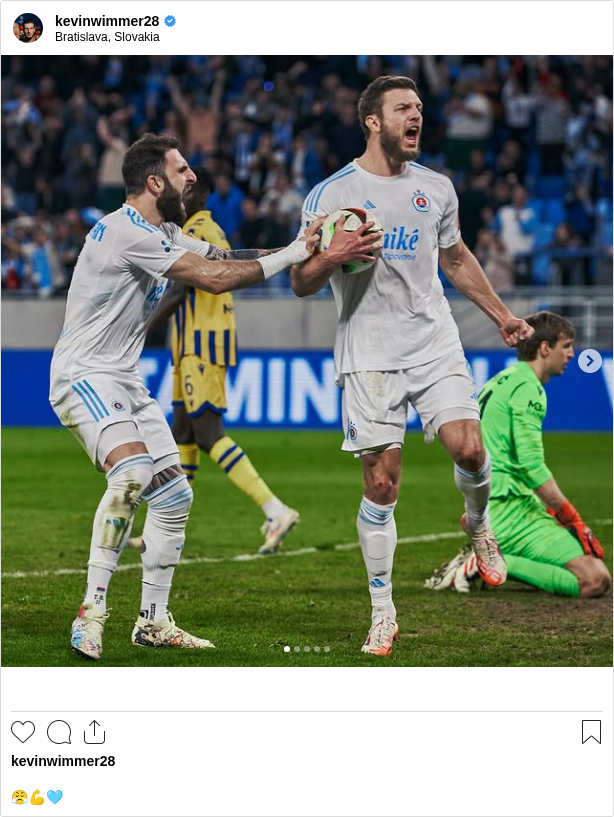Open the kevinwimmer28 username at top
Viewport: 614px width, 817px height.
[107, 21]
